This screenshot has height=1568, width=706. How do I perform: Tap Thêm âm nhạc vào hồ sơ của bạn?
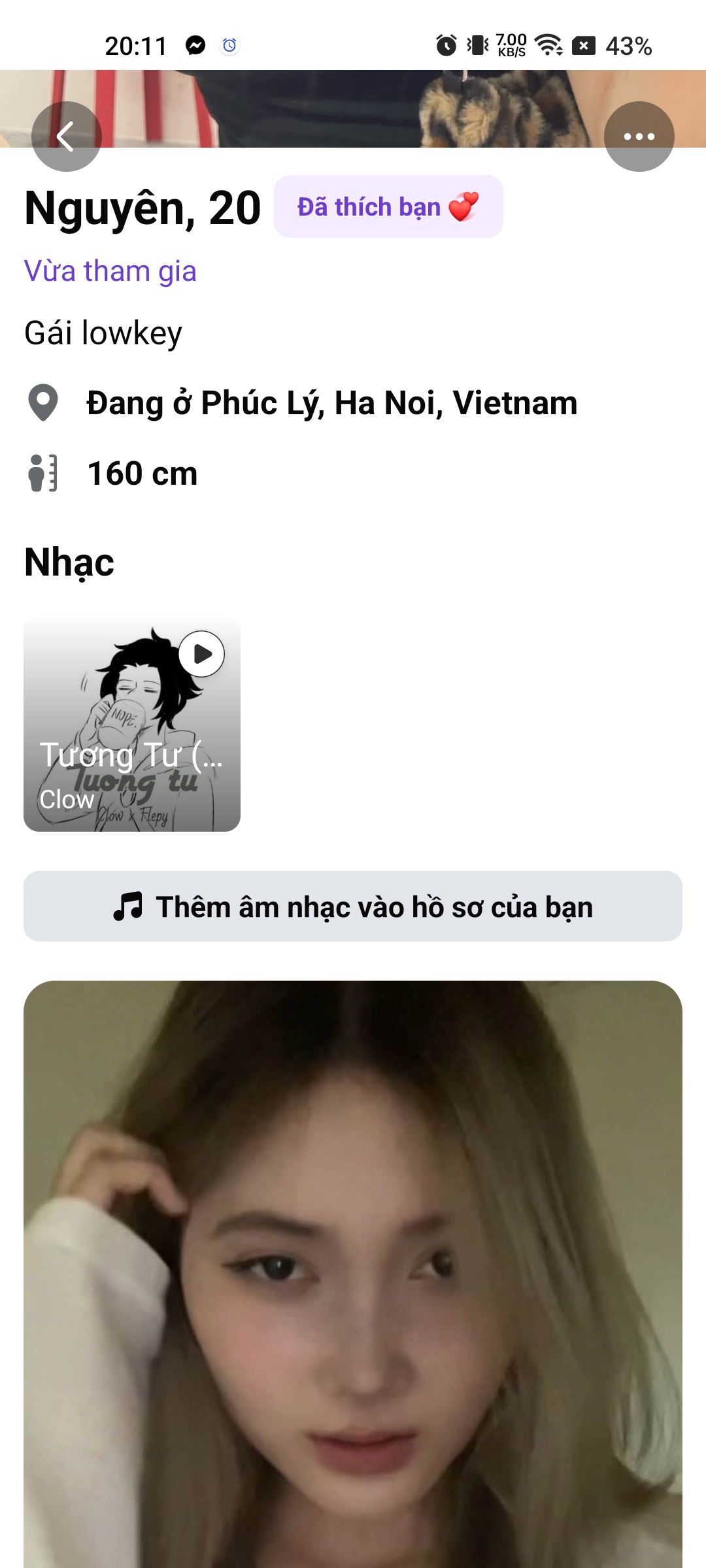(x=353, y=906)
